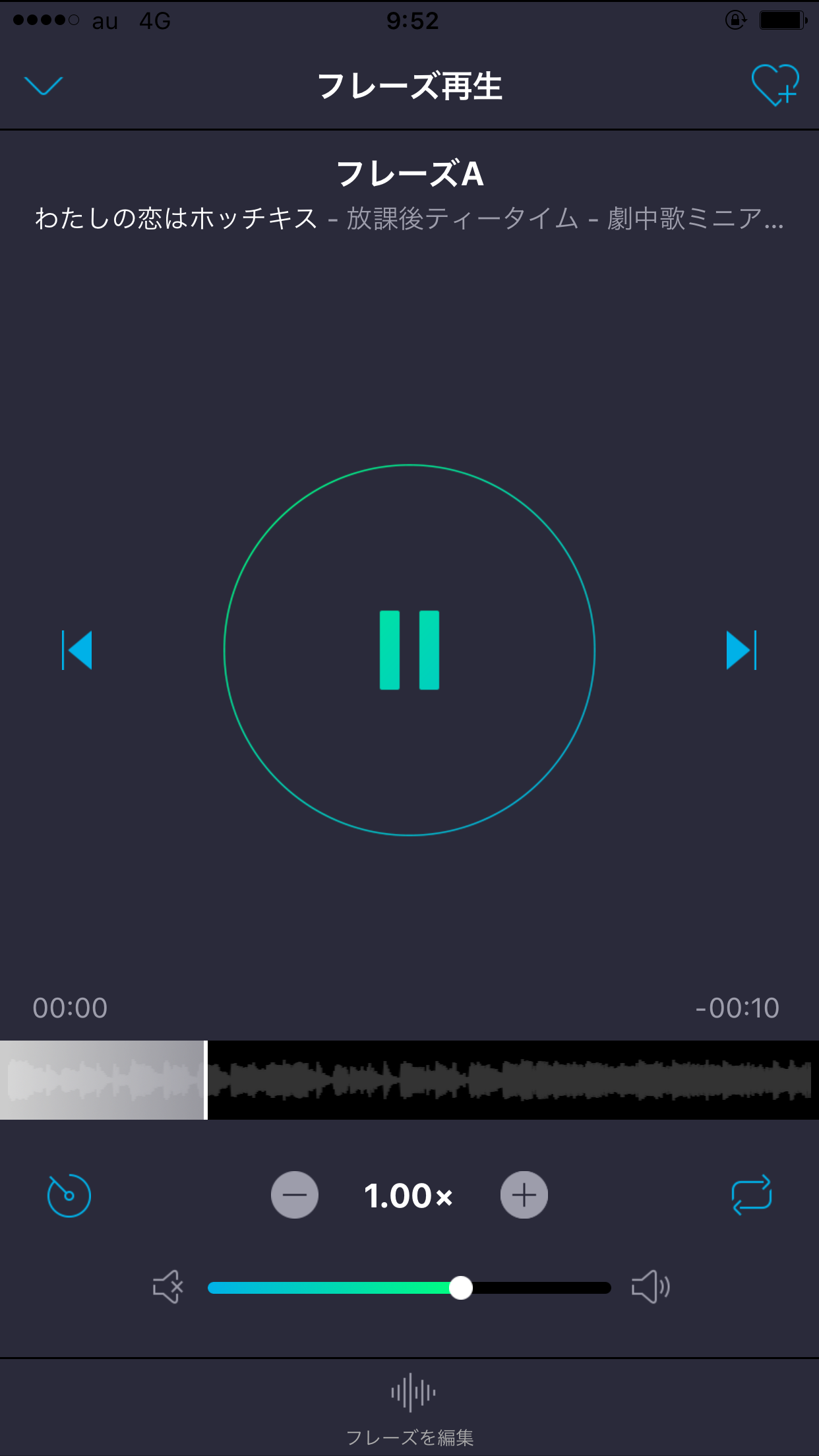The width and height of the screenshot is (819, 1456).
Task: Tap the waveform to seek playback
Action: pos(409,1080)
